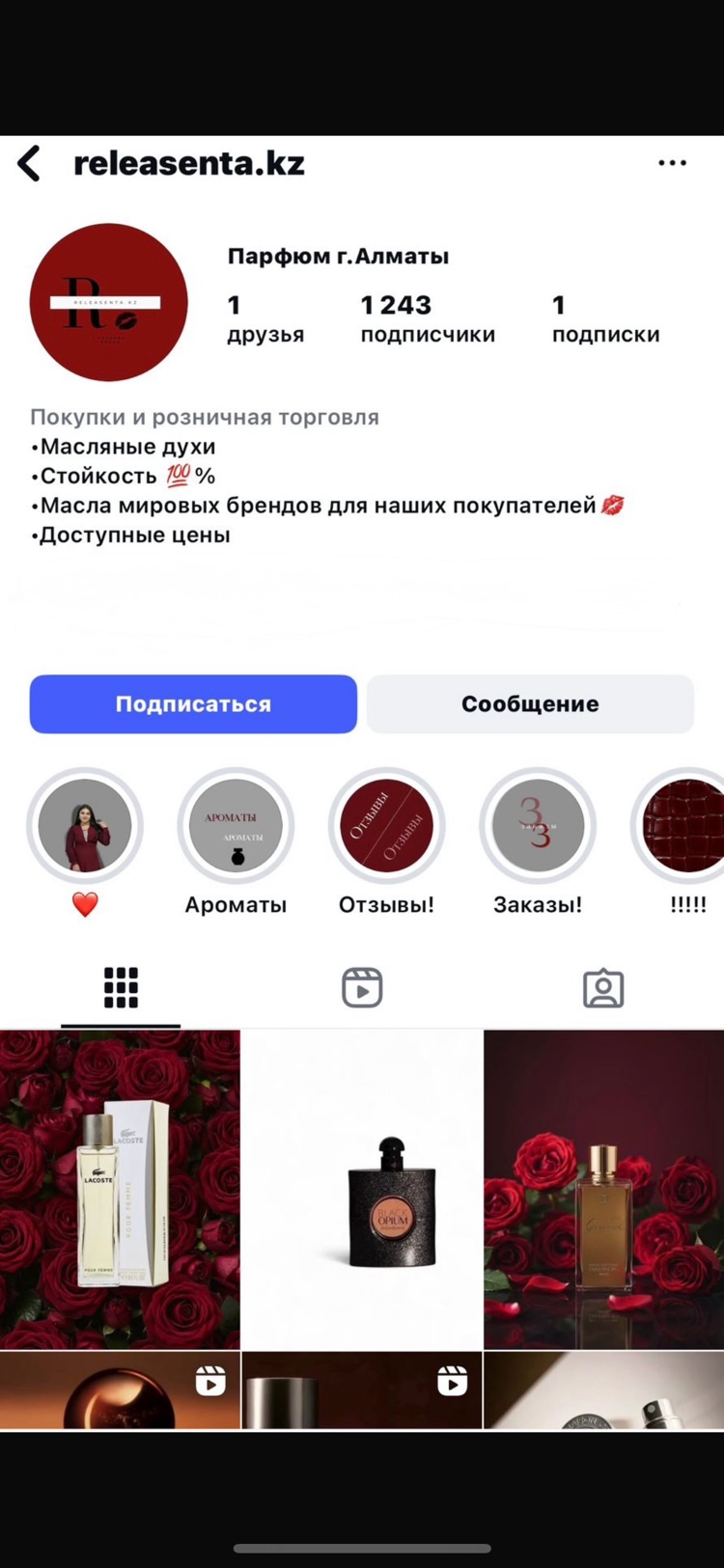Switch to the posts grid tab
This screenshot has height=1568, width=724.
pos(121,988)
